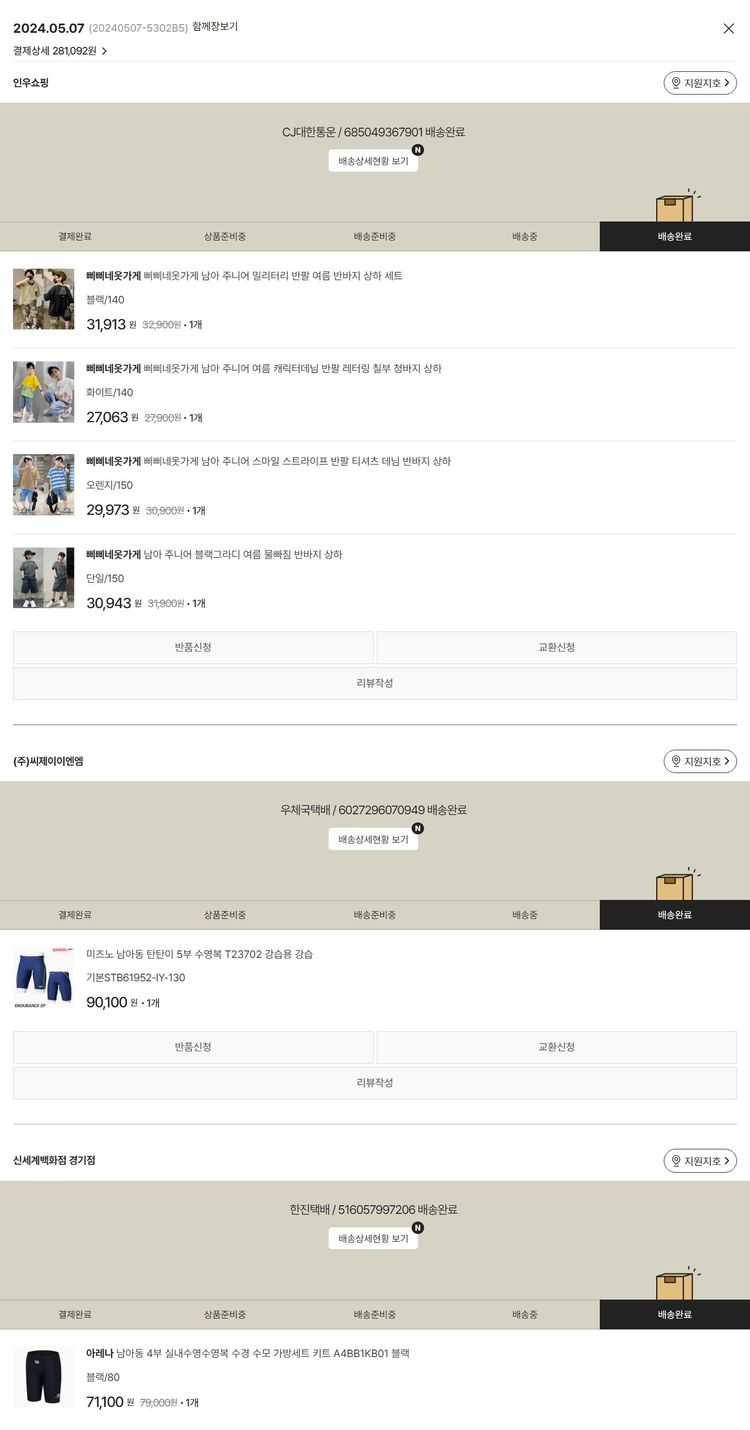Open the 블랙그라디 물빠짐 반바지 상하 product
Viewport: 750px width, 1430px height.
click(243, 555)
